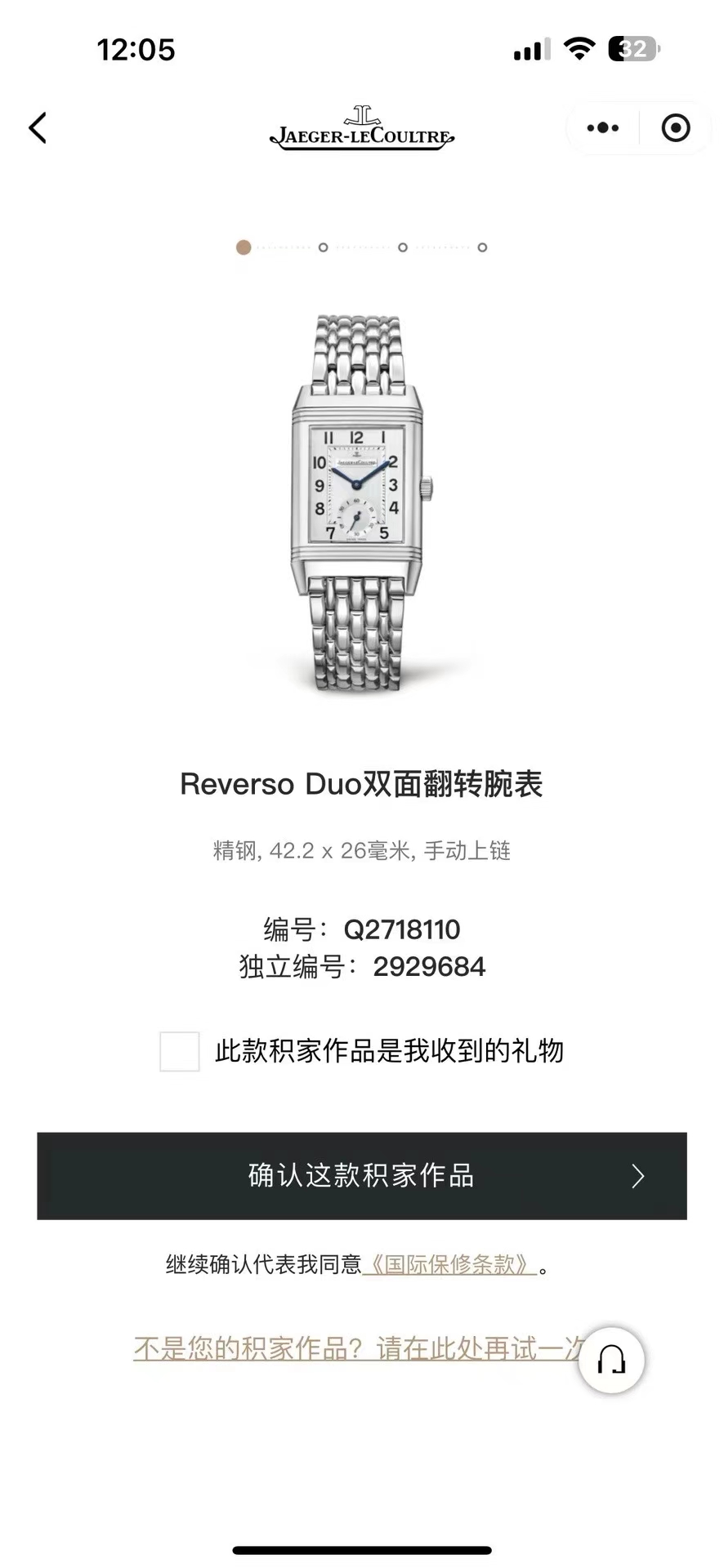The width and height of the screenshot is (724, 1568).
Task: Close the mini program with the circle icon
Action: pyautogui.click(x=675, y=128)
